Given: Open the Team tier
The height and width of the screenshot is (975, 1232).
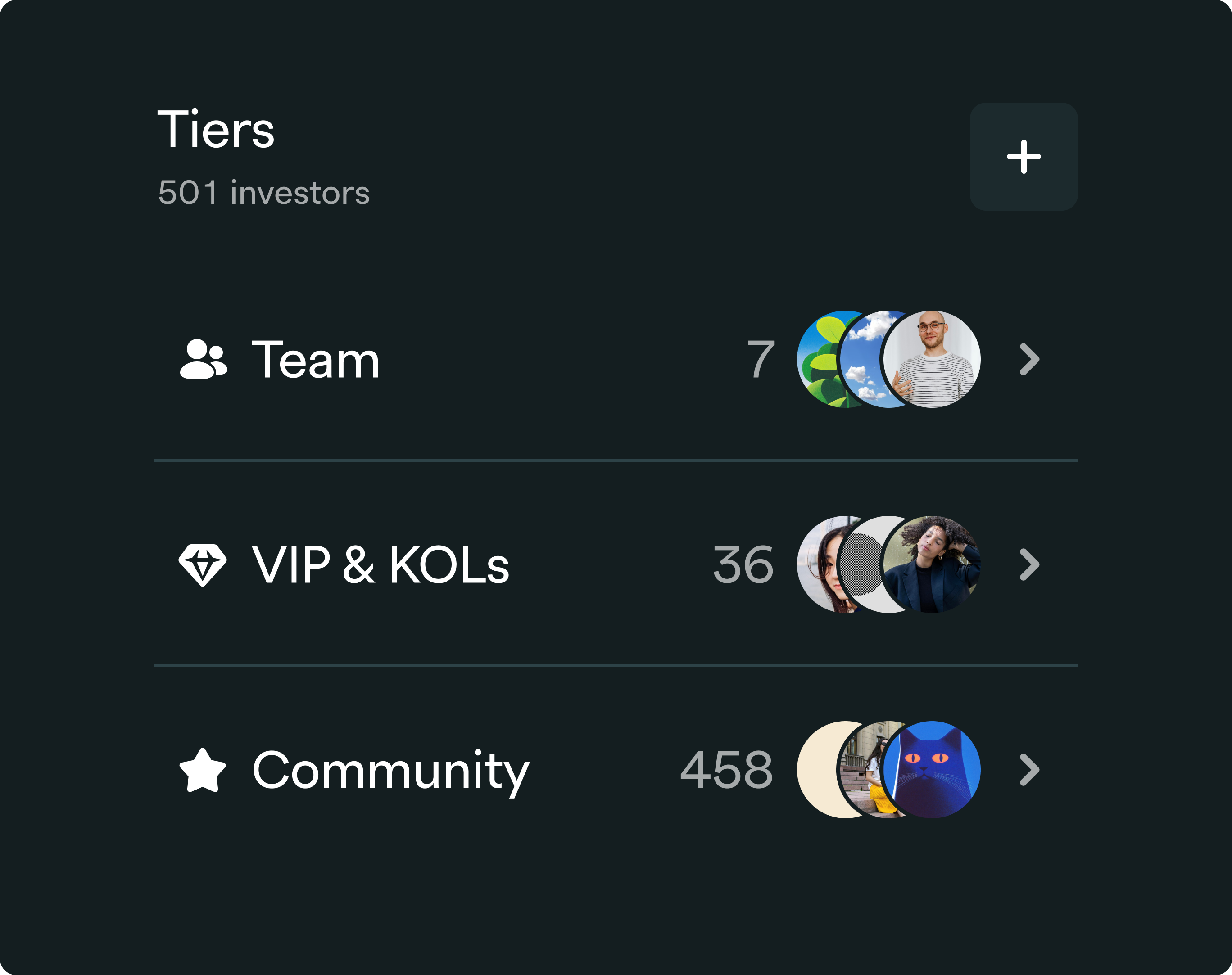Looking at the screenshot, I should (x=1029, y=360).
